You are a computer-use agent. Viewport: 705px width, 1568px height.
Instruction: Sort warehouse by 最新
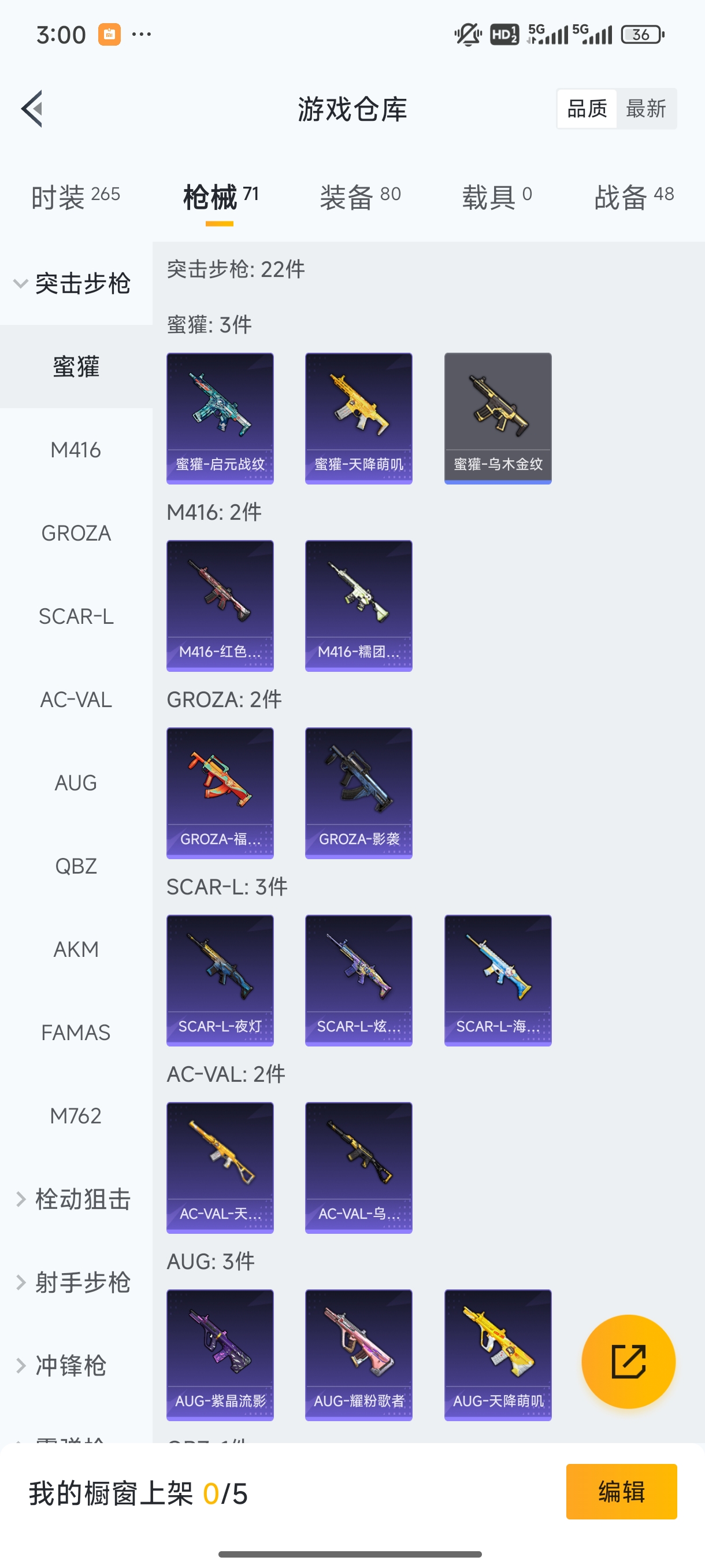645,109
